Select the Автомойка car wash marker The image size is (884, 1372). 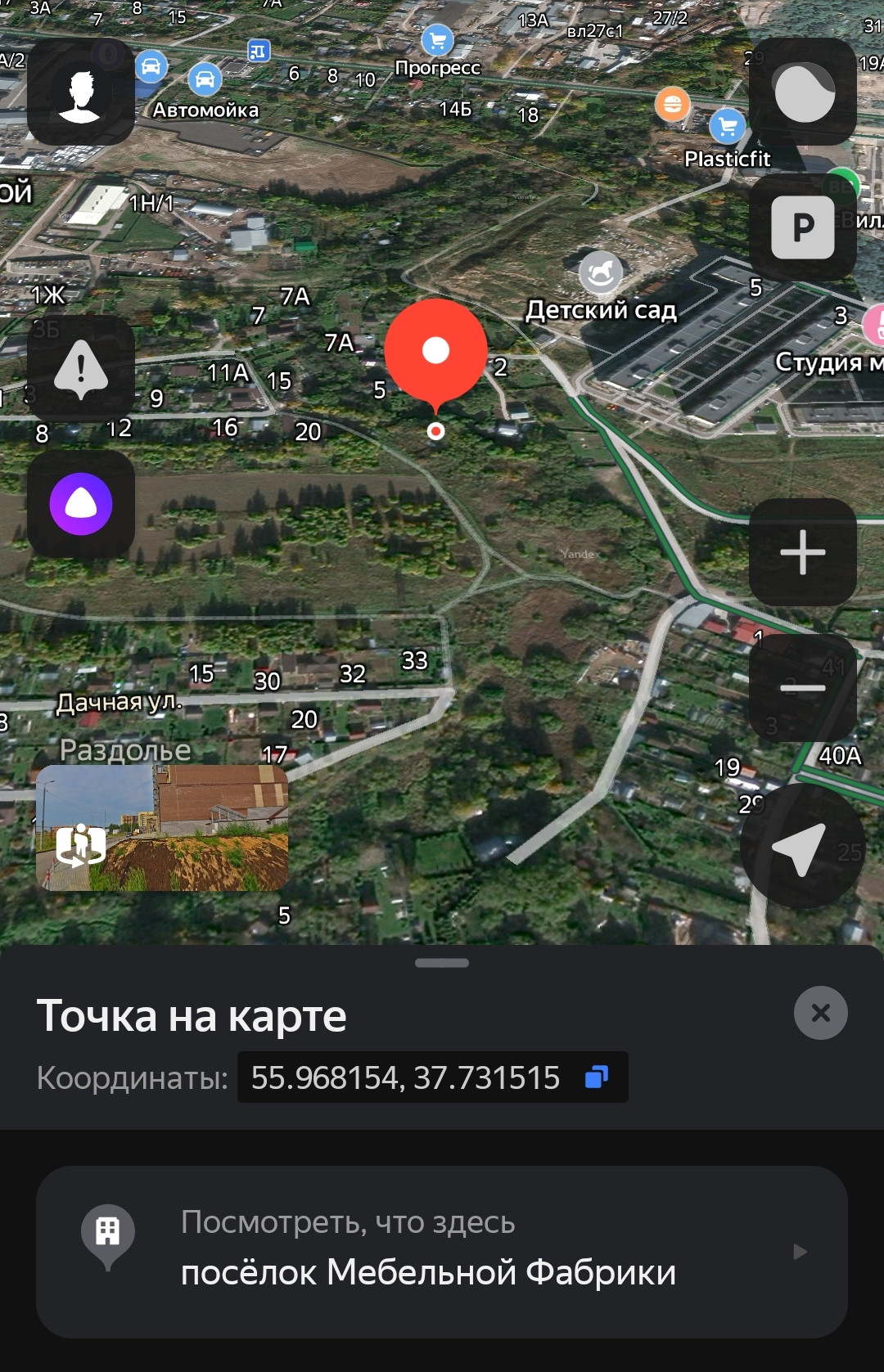205,80
